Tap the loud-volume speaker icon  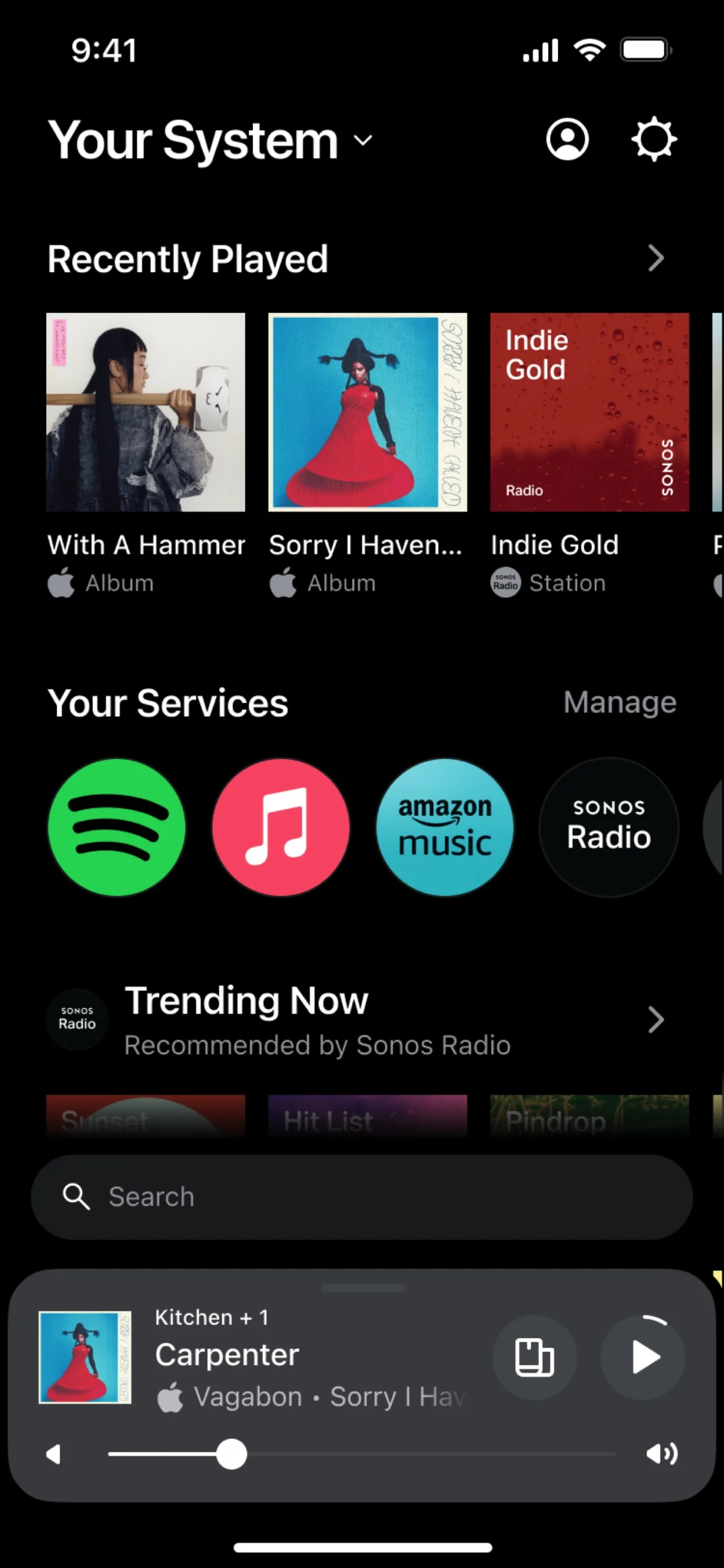click(x=662, y=1454)
